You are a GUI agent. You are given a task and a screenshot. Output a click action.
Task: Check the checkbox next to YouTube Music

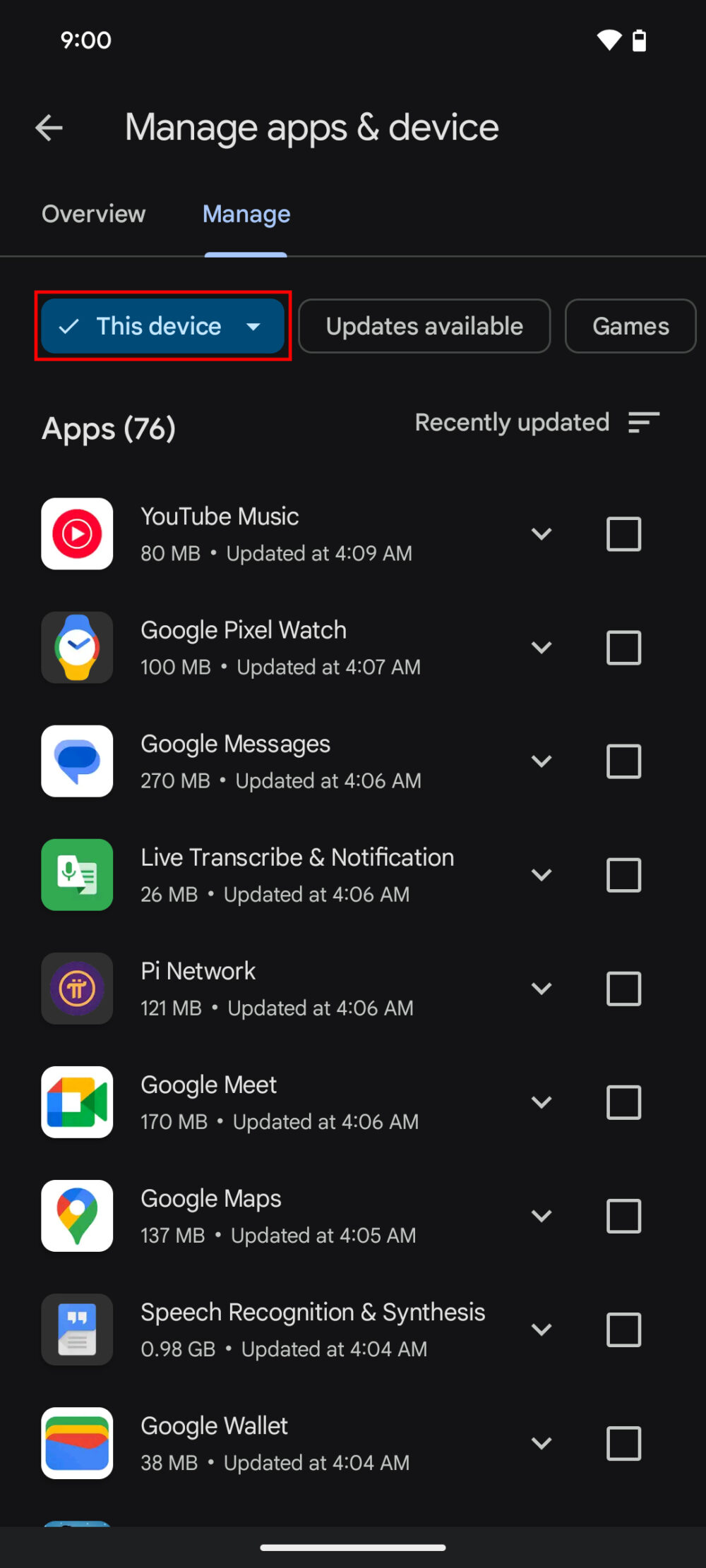(623, 533)
